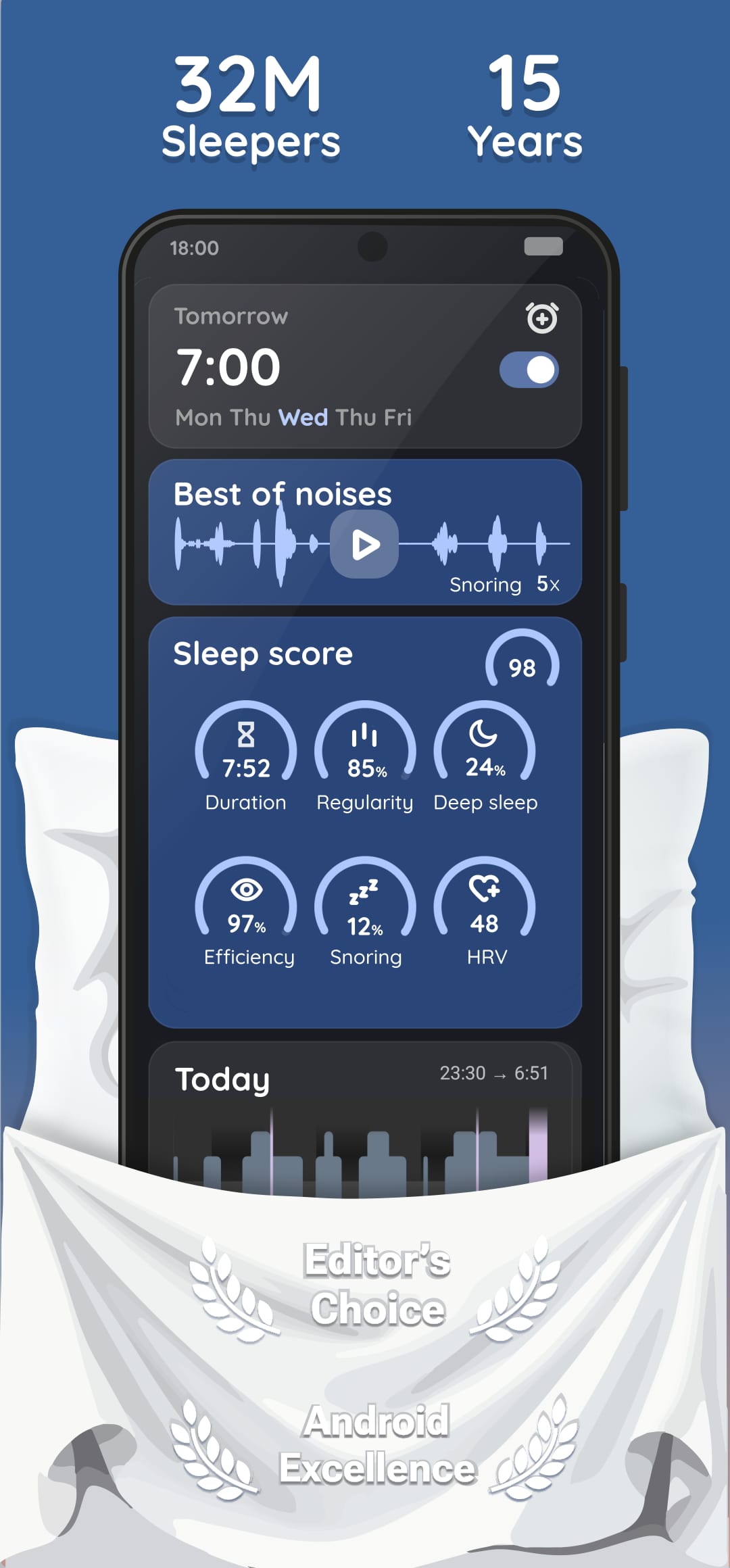Tap the HRV heart icon
This screenshot has width=730, height=1568.
(485, 891)
